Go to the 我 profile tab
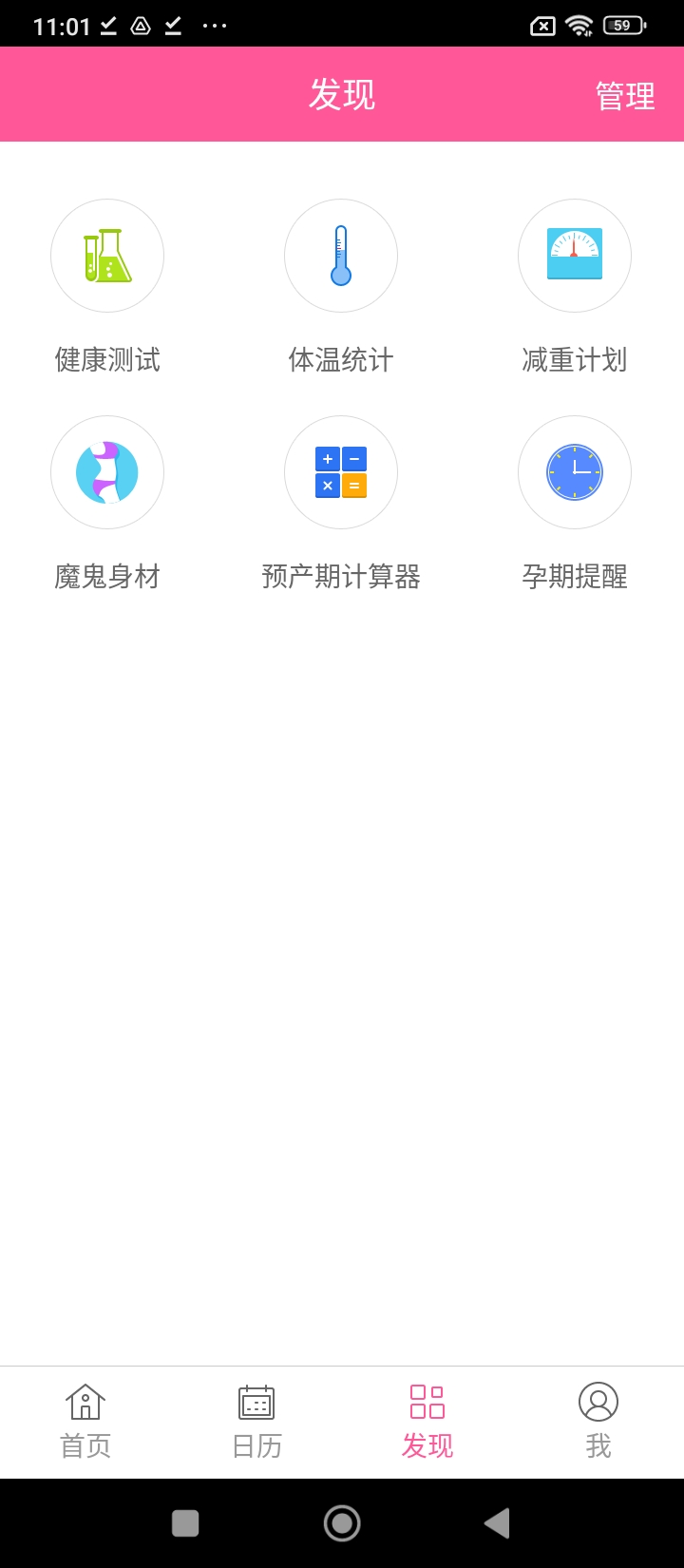Viewport: 684px width, 1568px height. pos(598,1422)
